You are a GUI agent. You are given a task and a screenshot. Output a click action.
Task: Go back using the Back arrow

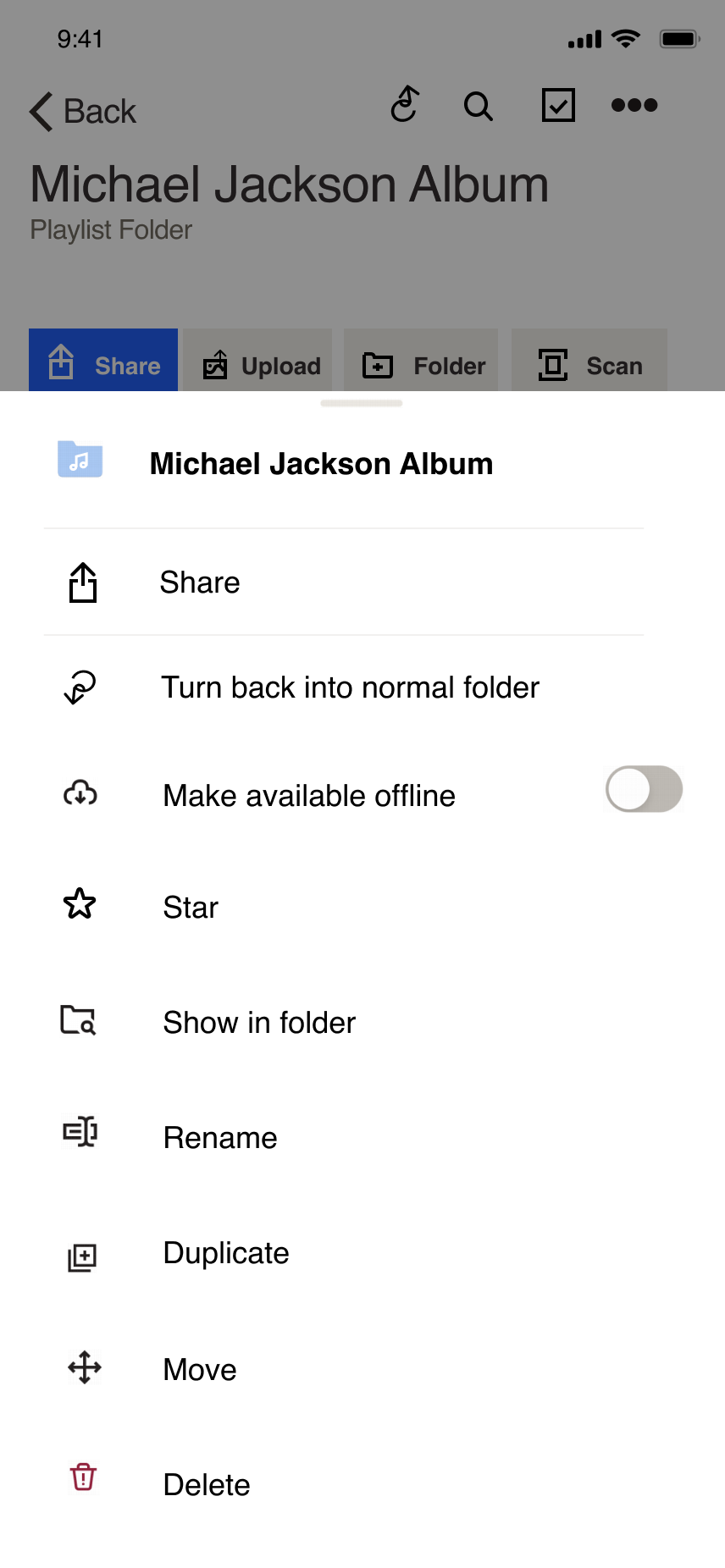coord(83,111)
